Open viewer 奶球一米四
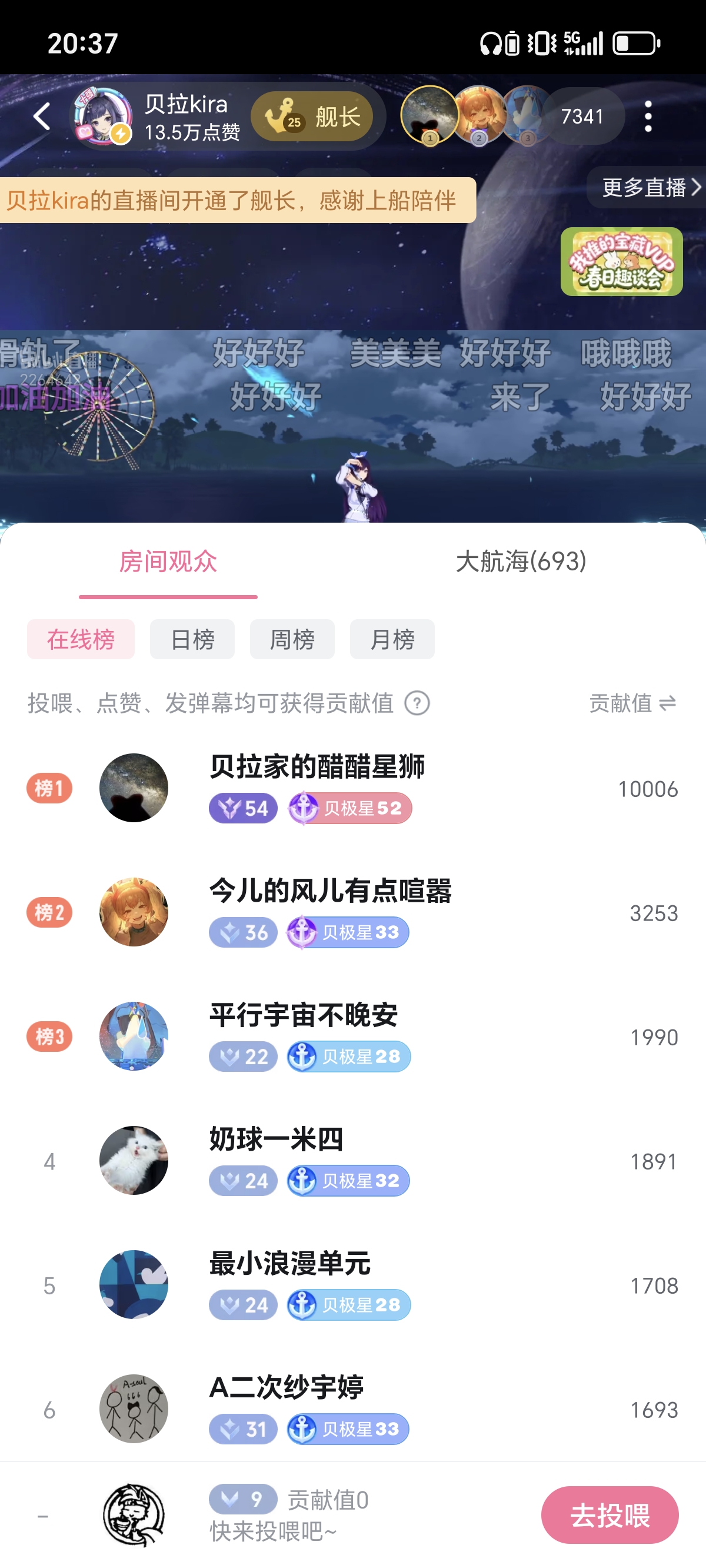 (353, 1160)
